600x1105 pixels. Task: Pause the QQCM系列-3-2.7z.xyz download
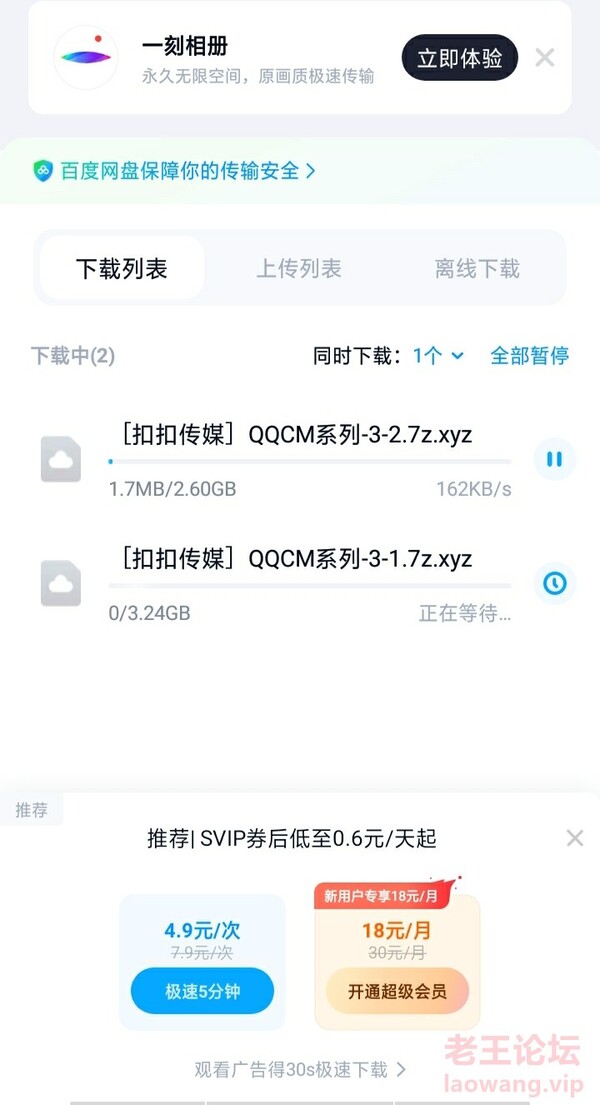(x=554, y=459)
